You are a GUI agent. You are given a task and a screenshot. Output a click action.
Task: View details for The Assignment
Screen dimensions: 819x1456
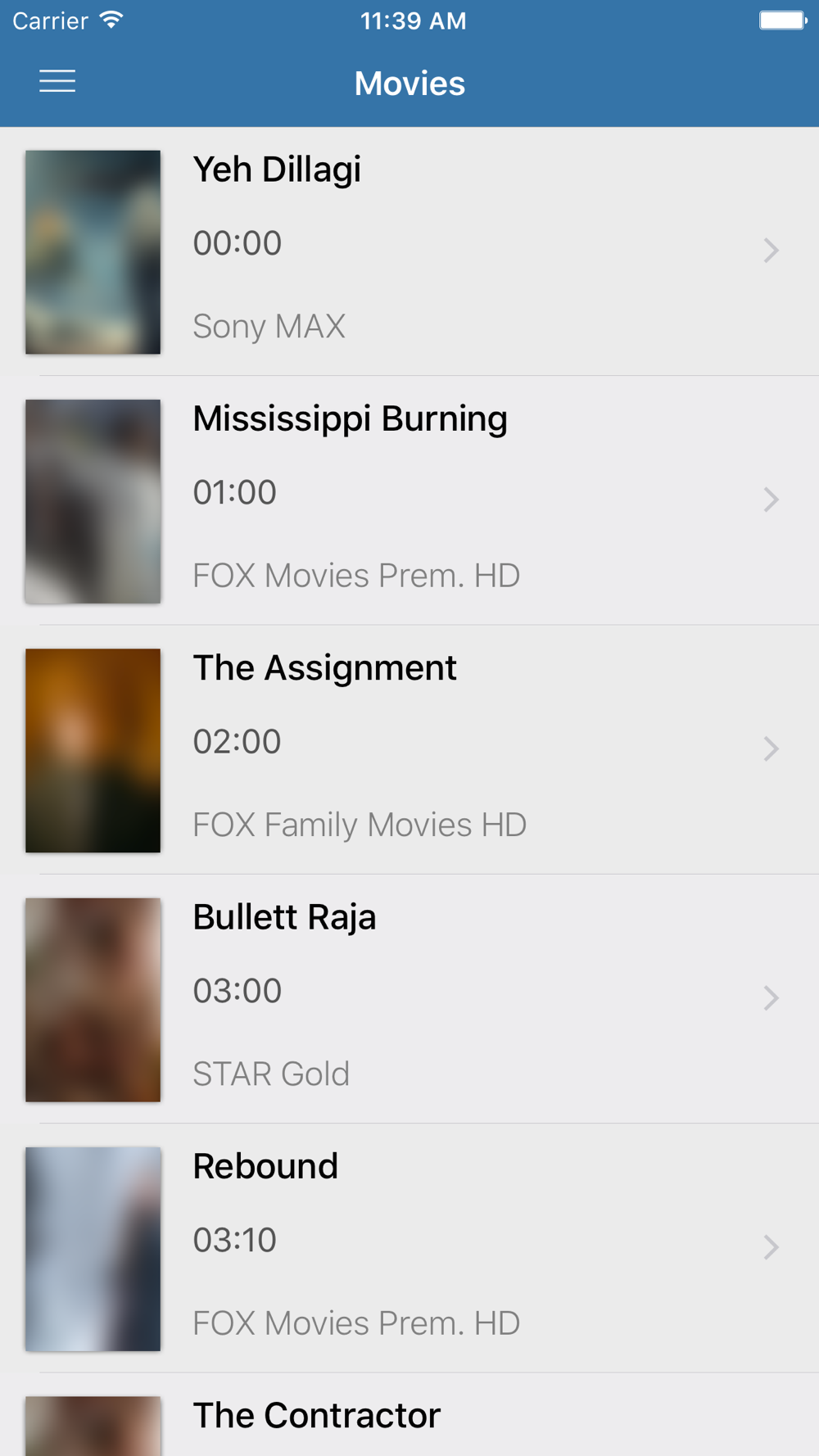coord(409,750)
